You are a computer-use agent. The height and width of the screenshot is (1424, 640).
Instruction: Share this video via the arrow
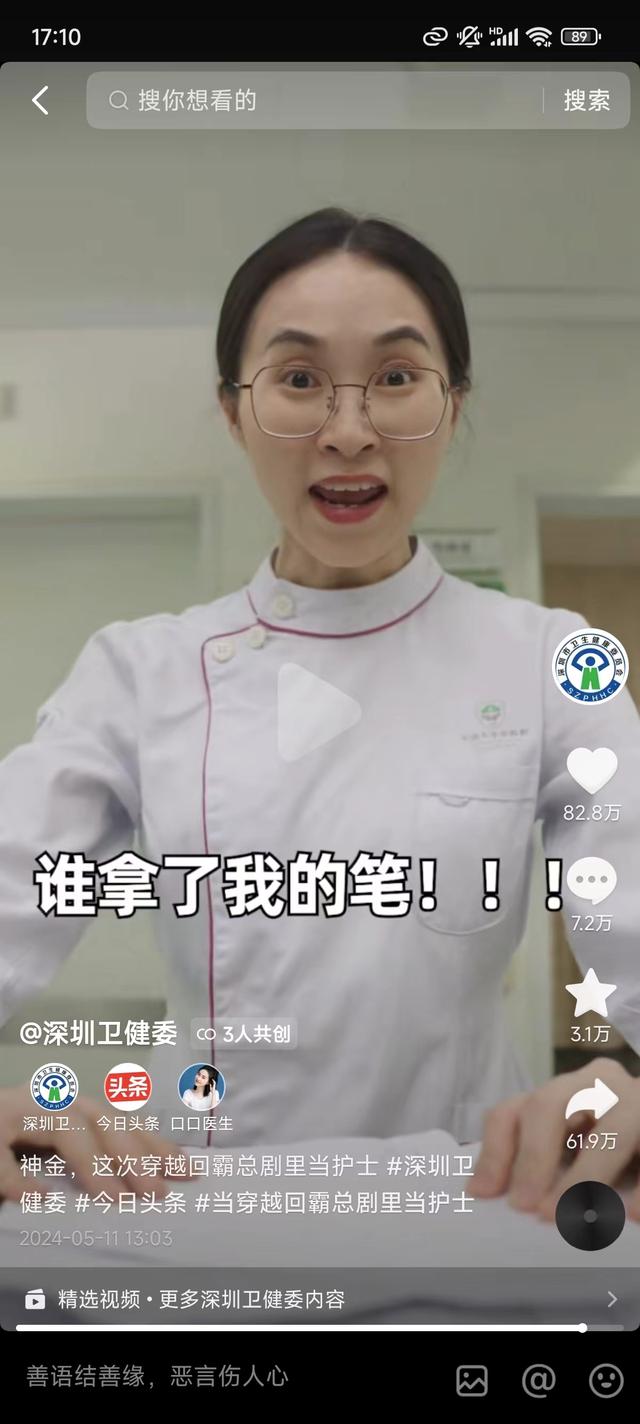591,1100
